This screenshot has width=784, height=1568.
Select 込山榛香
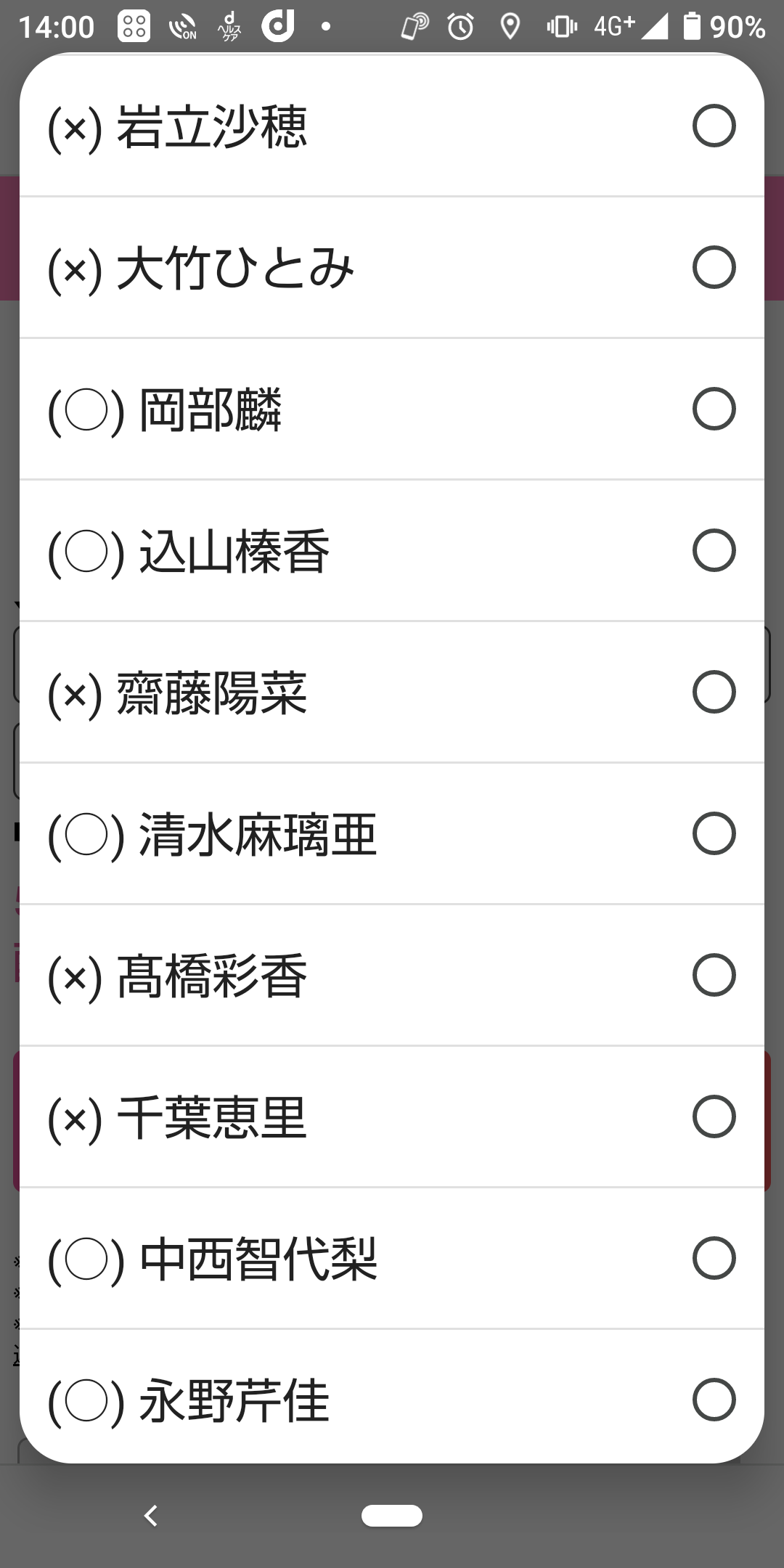pyautogui.click(x=392, y=550)
